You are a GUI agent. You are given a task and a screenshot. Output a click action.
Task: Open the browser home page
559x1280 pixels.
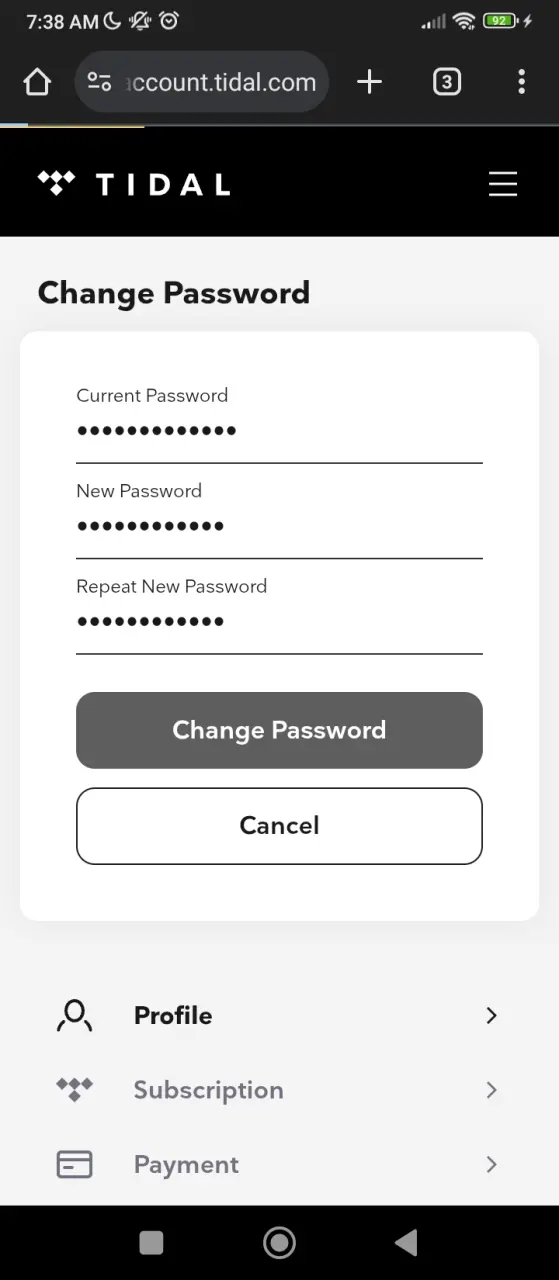[37, 82]
